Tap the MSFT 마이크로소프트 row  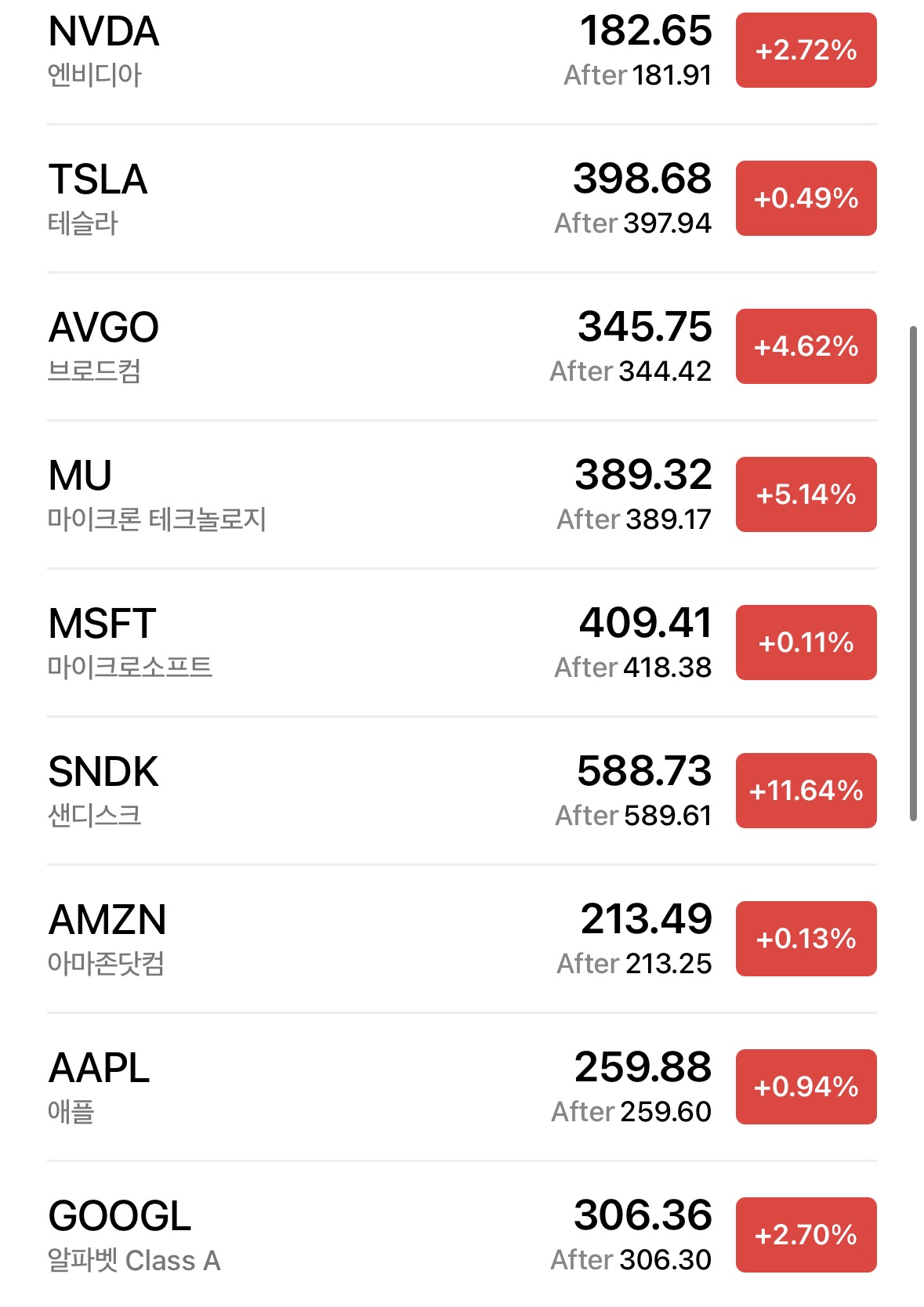click(313, 643)
